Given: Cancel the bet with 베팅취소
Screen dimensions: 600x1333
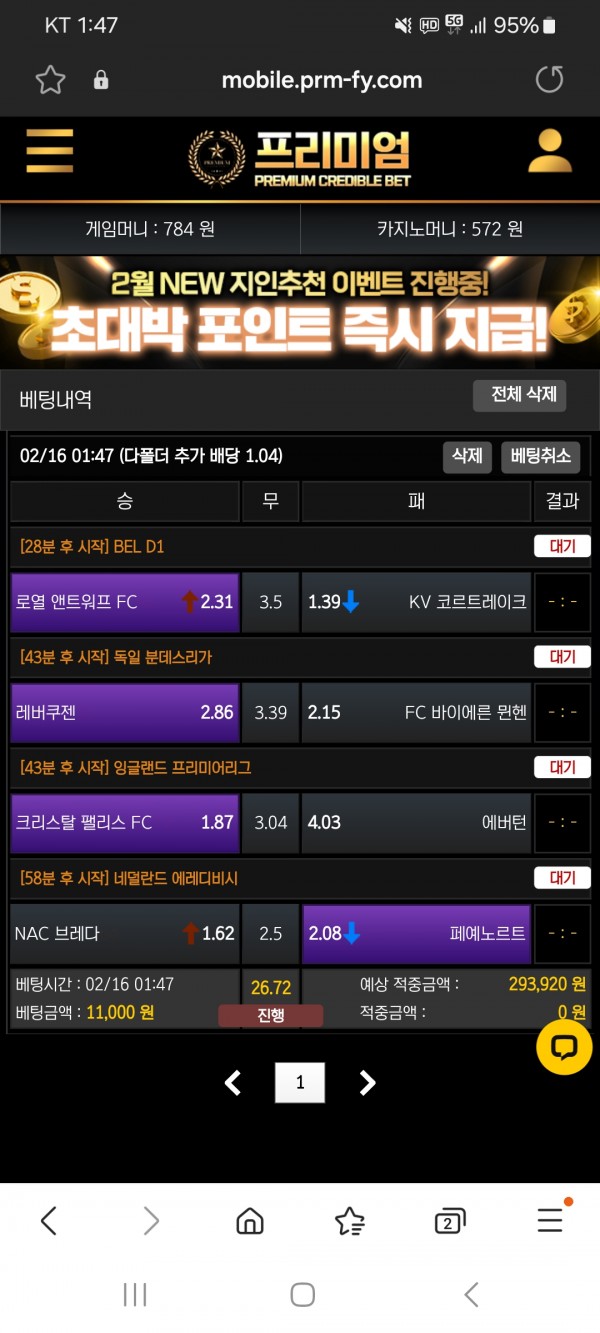Looking at the screenshot, I should tap(540, 457).
